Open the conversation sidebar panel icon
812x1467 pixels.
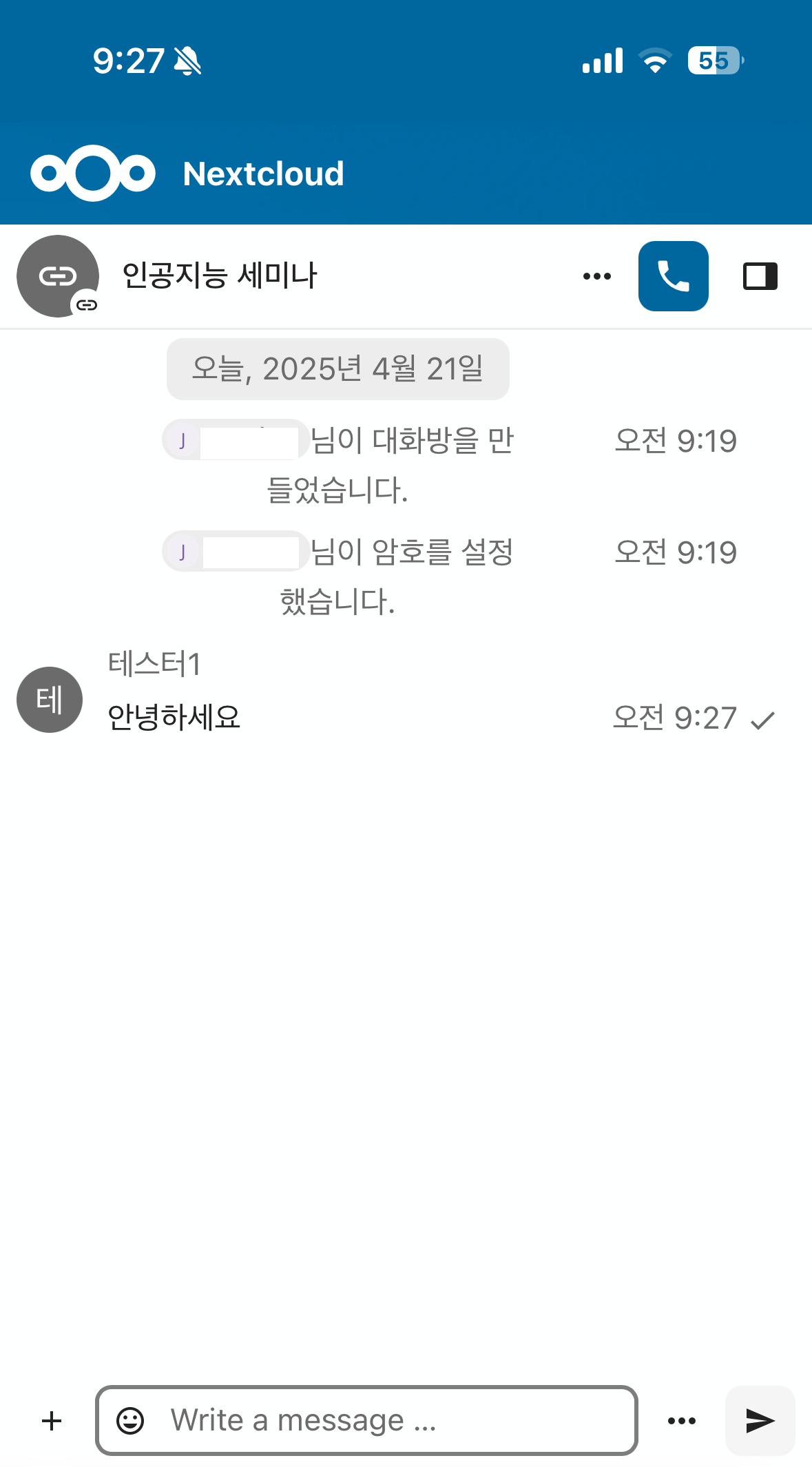[x=760, y=275]
